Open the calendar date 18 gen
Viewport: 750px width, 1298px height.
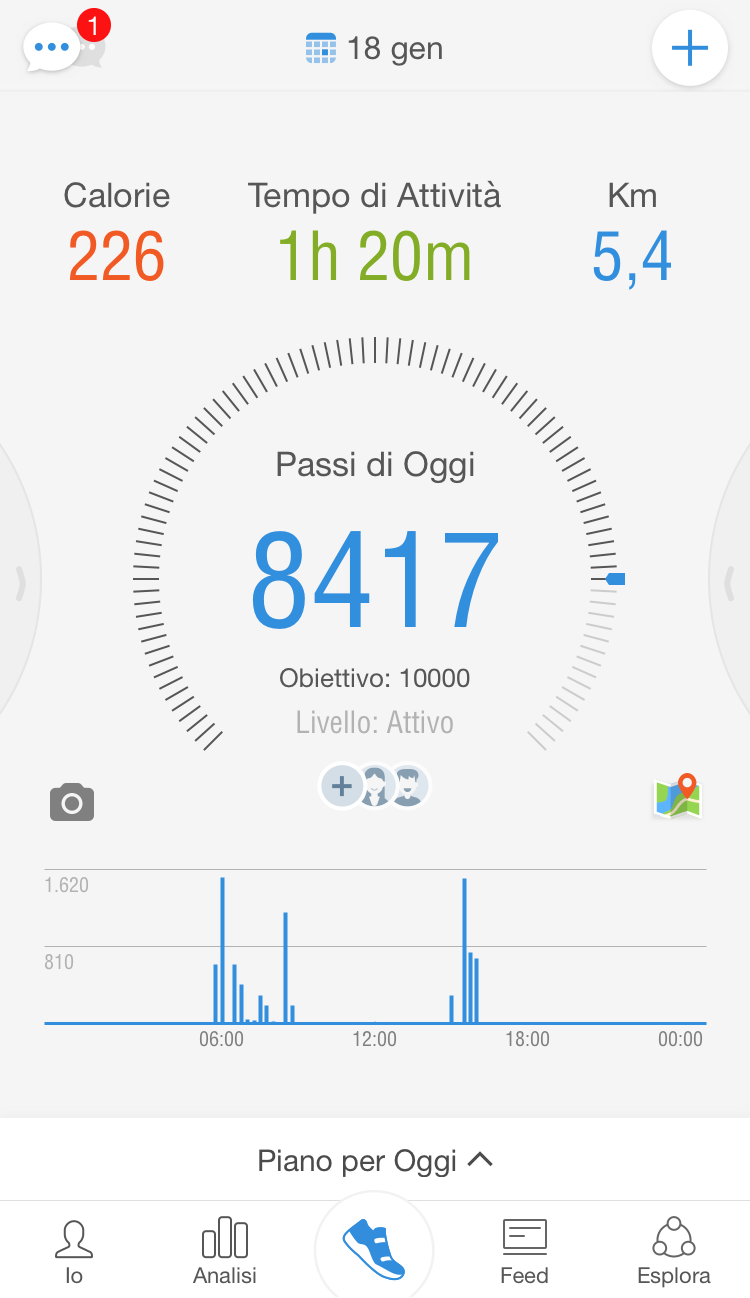375,48
